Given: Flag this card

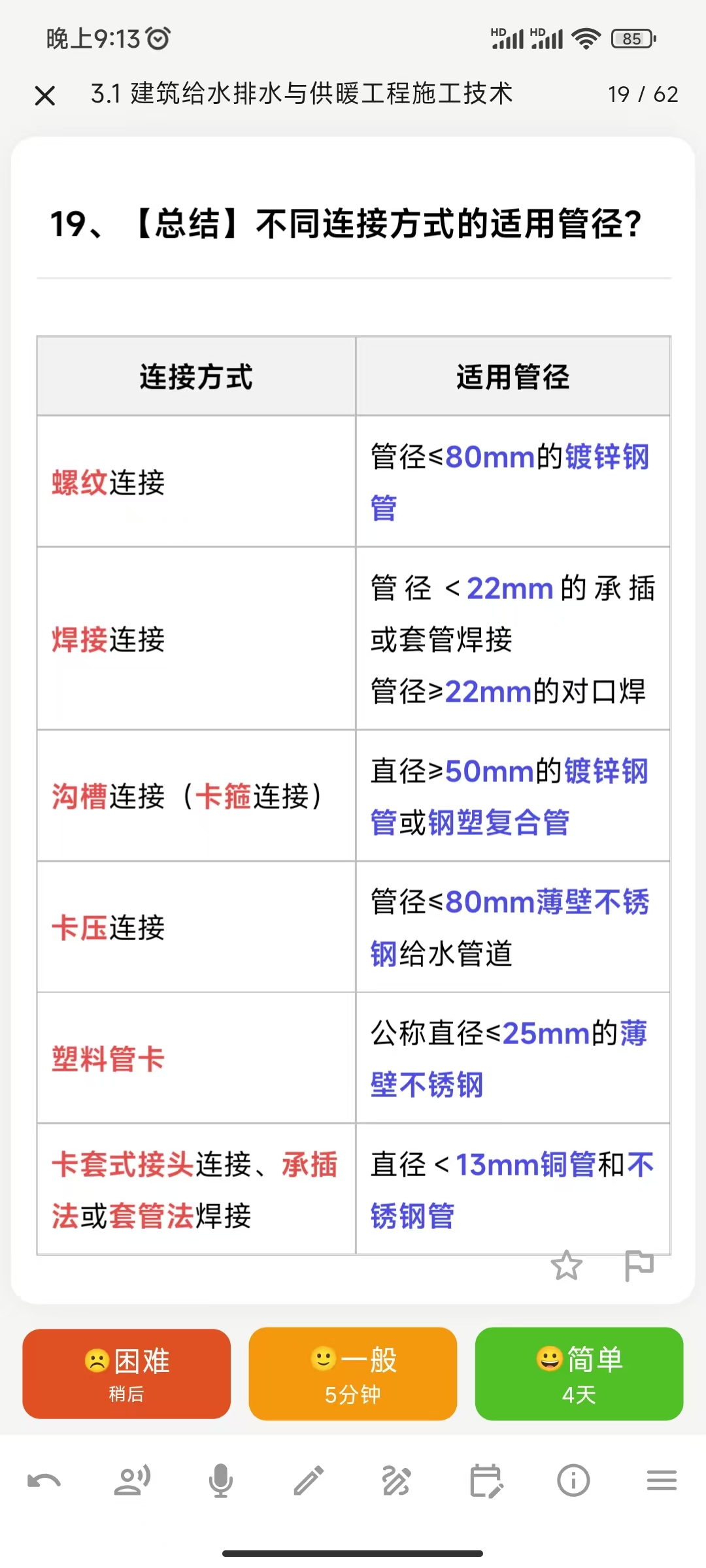Looking at the screenshot, I should click(639, 1266).
